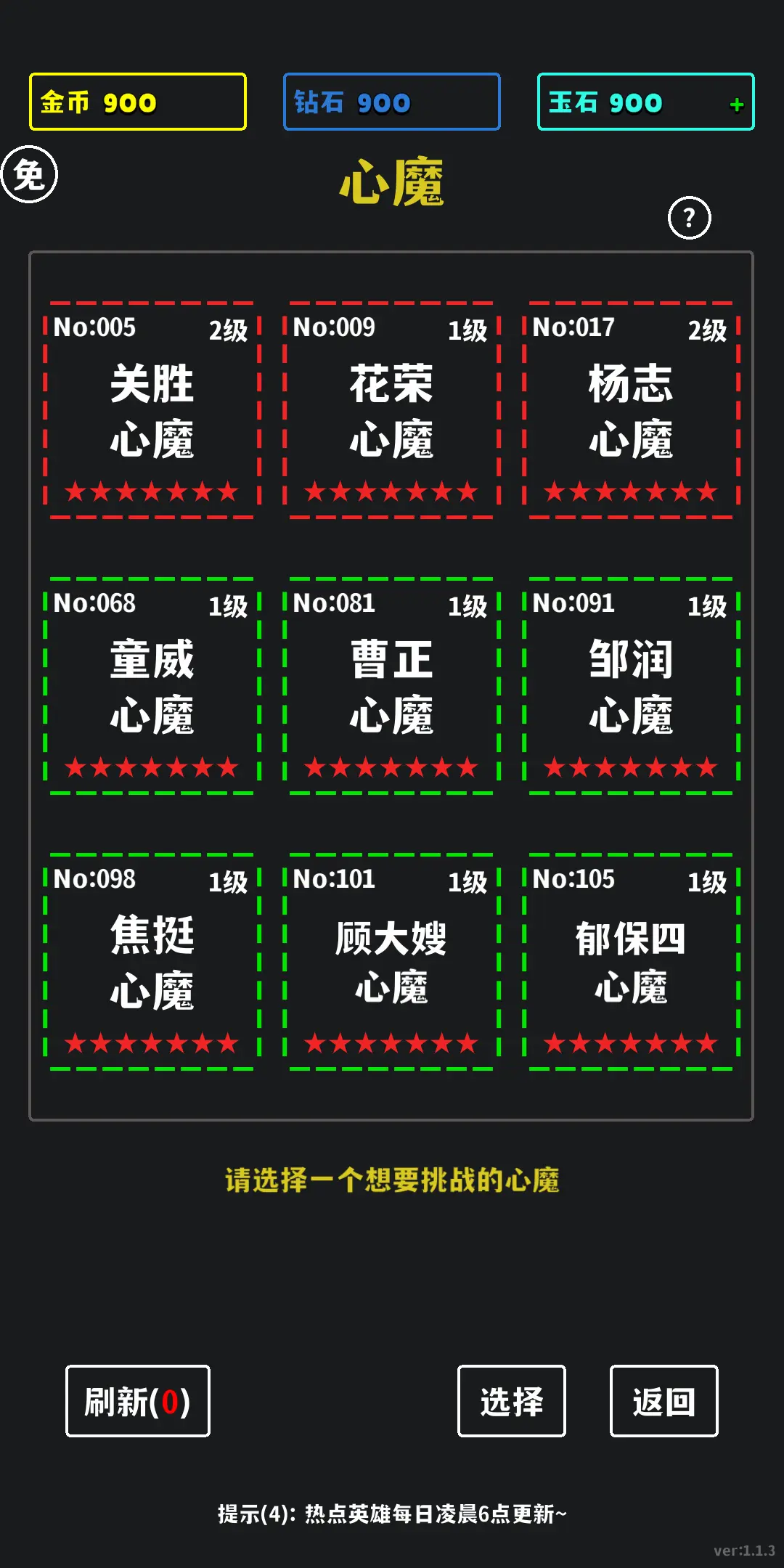The image size is (784, 1568).
Task: Tap the 免 (free) badge icon
Action: coord(31,174)
